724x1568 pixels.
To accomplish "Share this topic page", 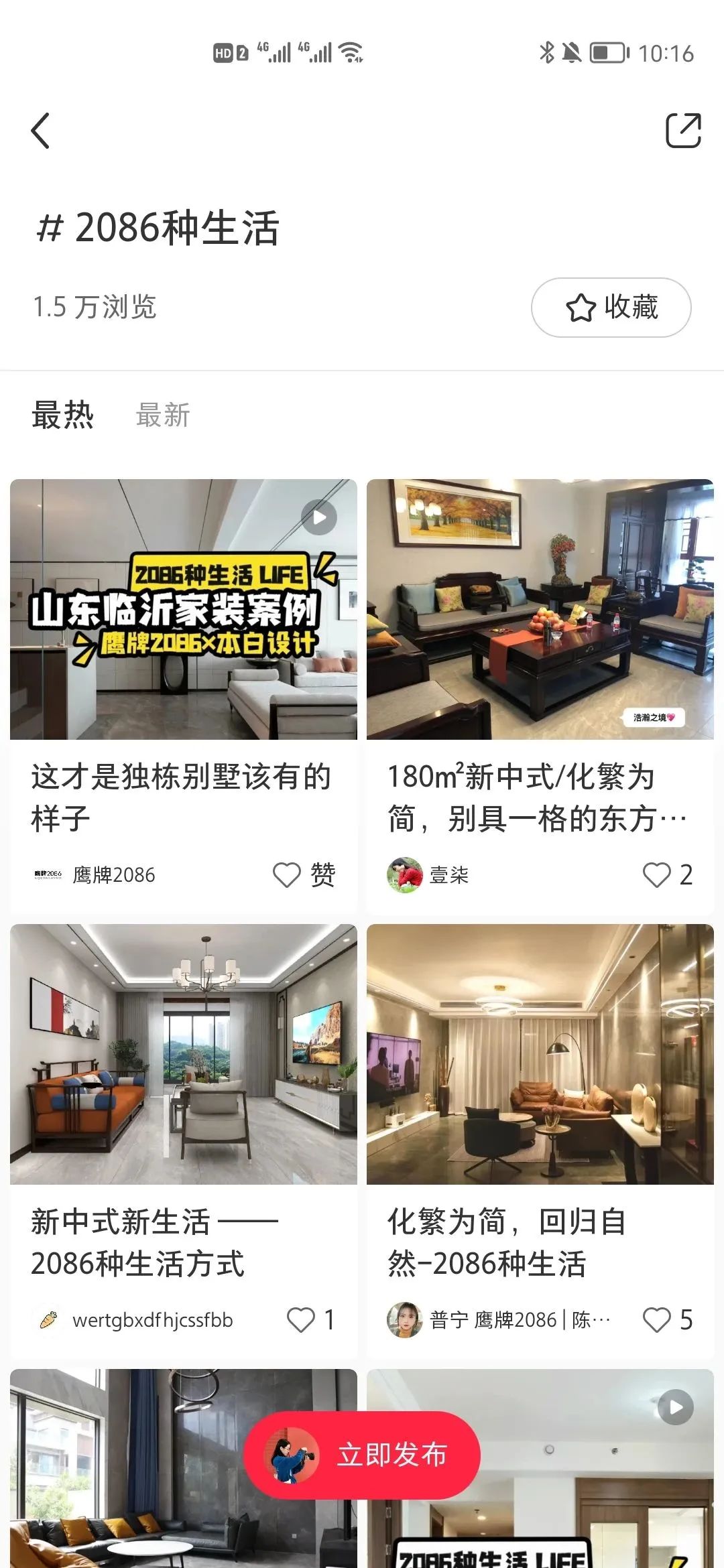I will tap(682, 131).
